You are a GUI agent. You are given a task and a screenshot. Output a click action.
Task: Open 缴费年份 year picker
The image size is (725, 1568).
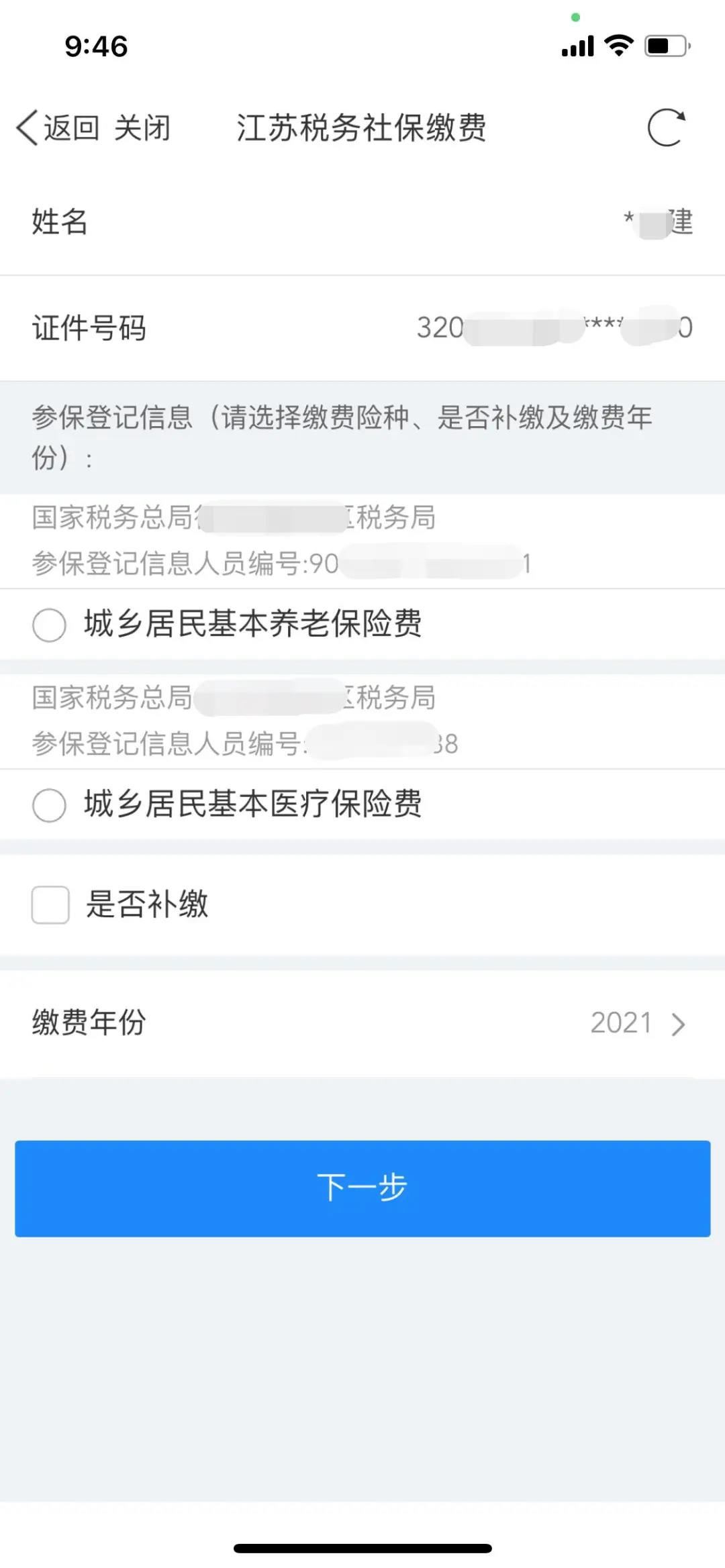636,1024
